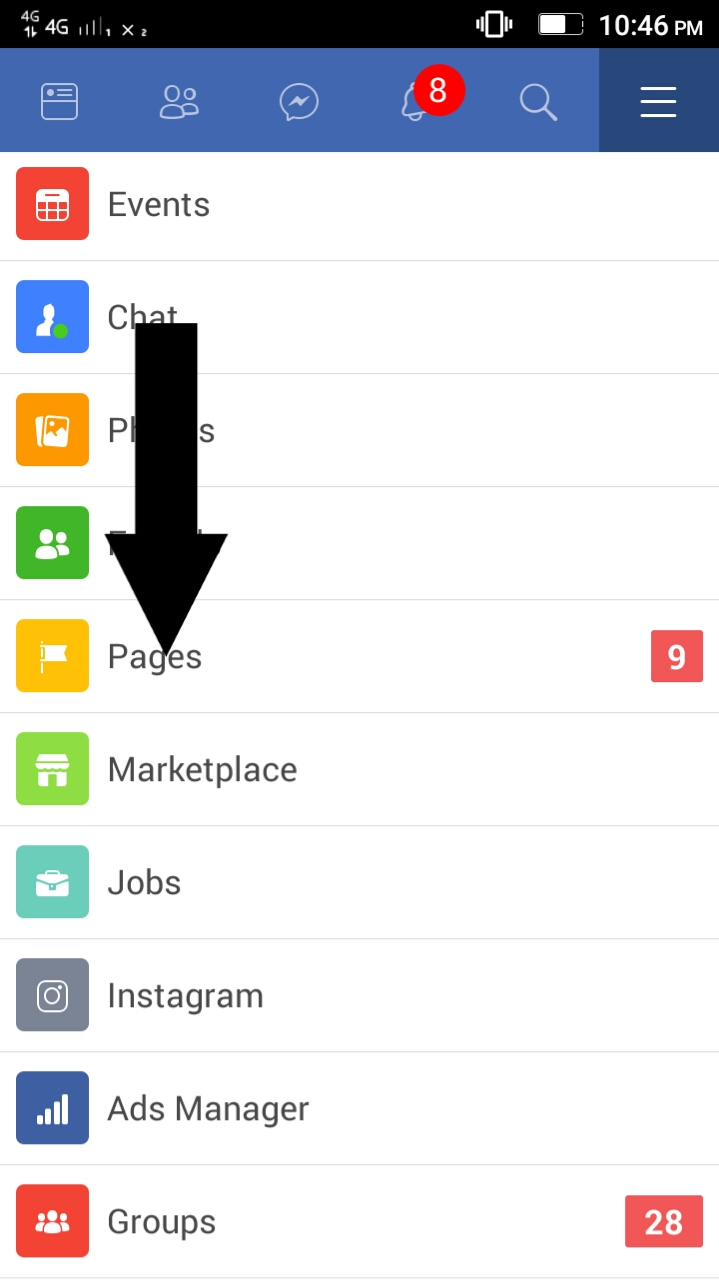This screenshot has width=719, height=1280.
Task: Open the friend requests tab
Action: [180, 101]
